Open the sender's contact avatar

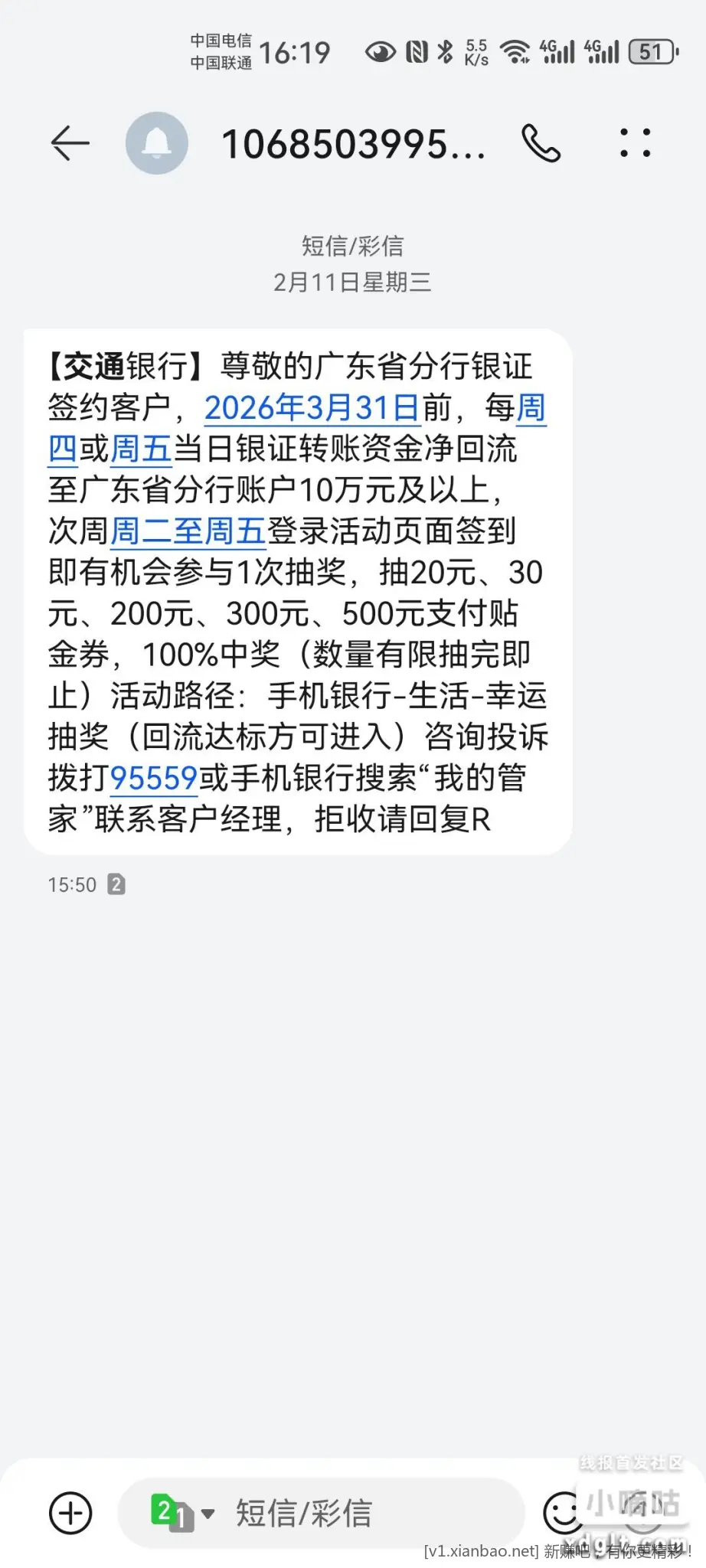(x=157, y=143)
